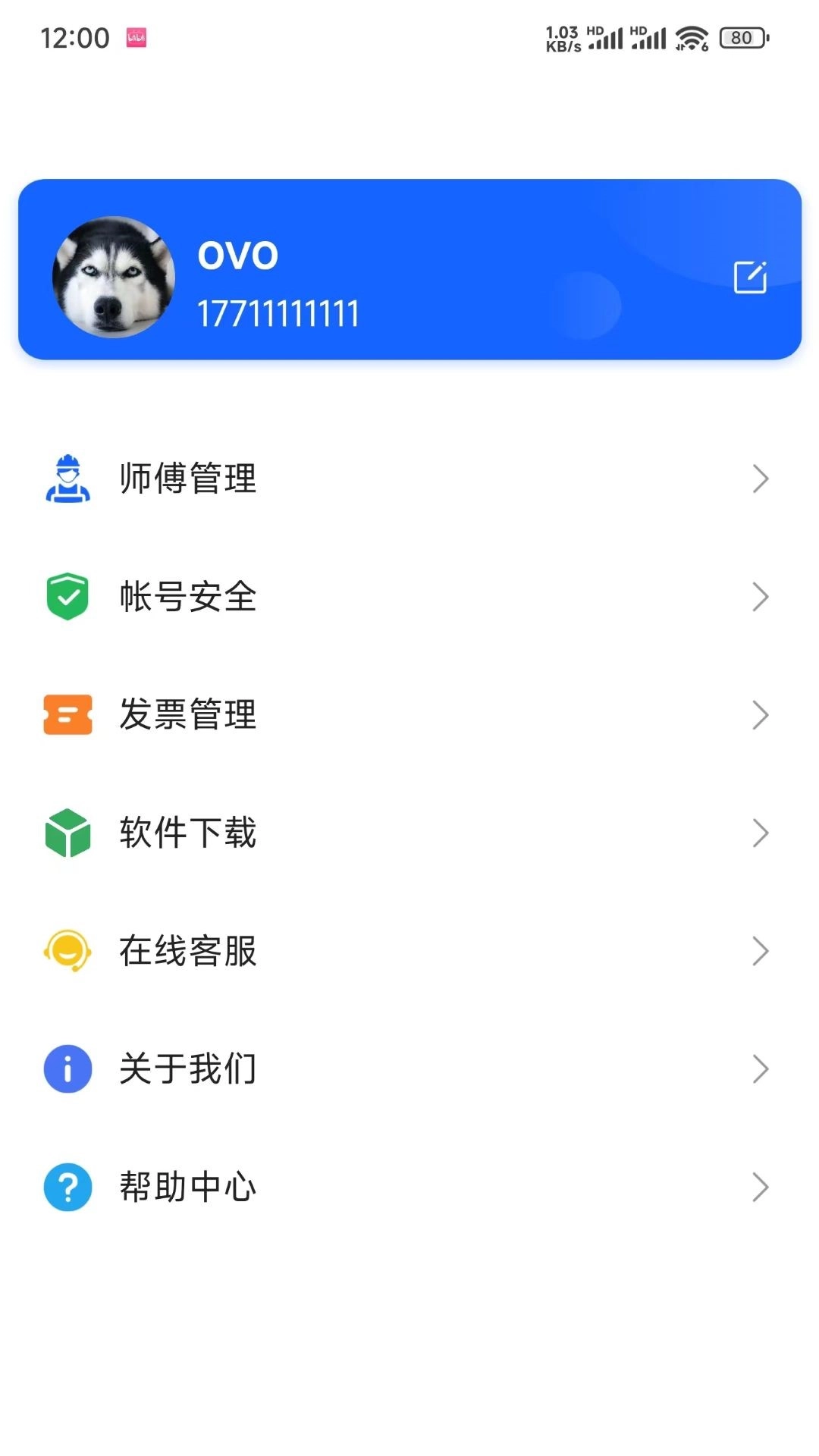The width and height of the screenshot is (819, 1456).
Task: Click the 在线客服 text label
Action: [187, 950]
